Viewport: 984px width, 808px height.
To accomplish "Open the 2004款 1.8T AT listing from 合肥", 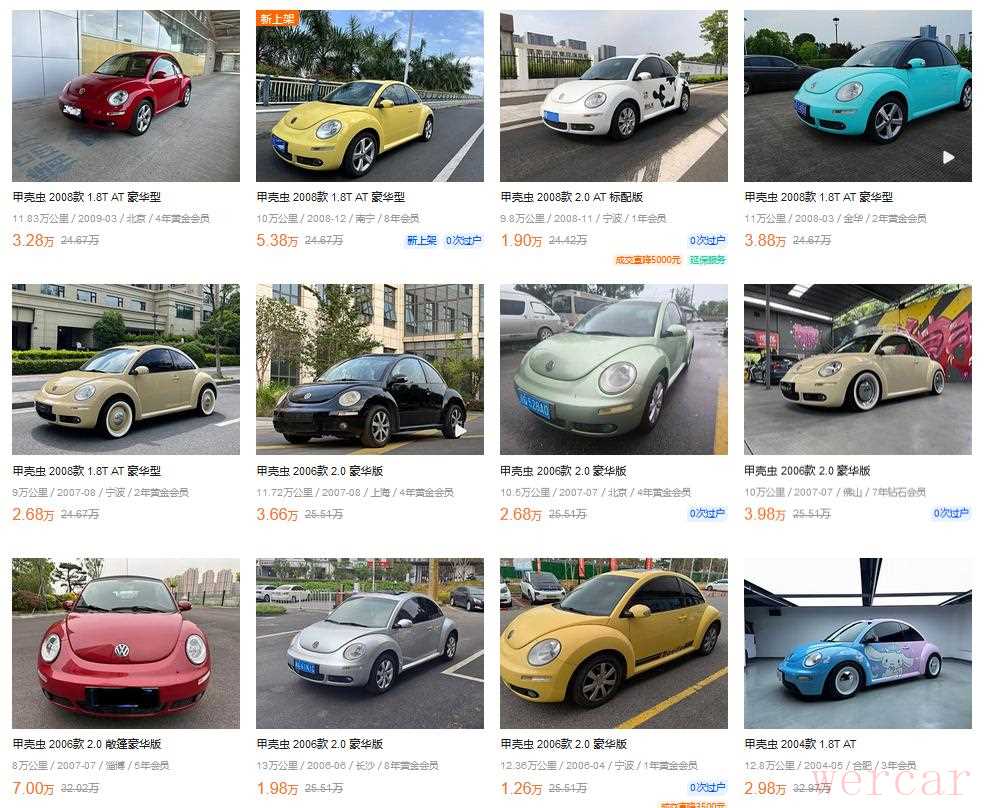I will (858, 643).
